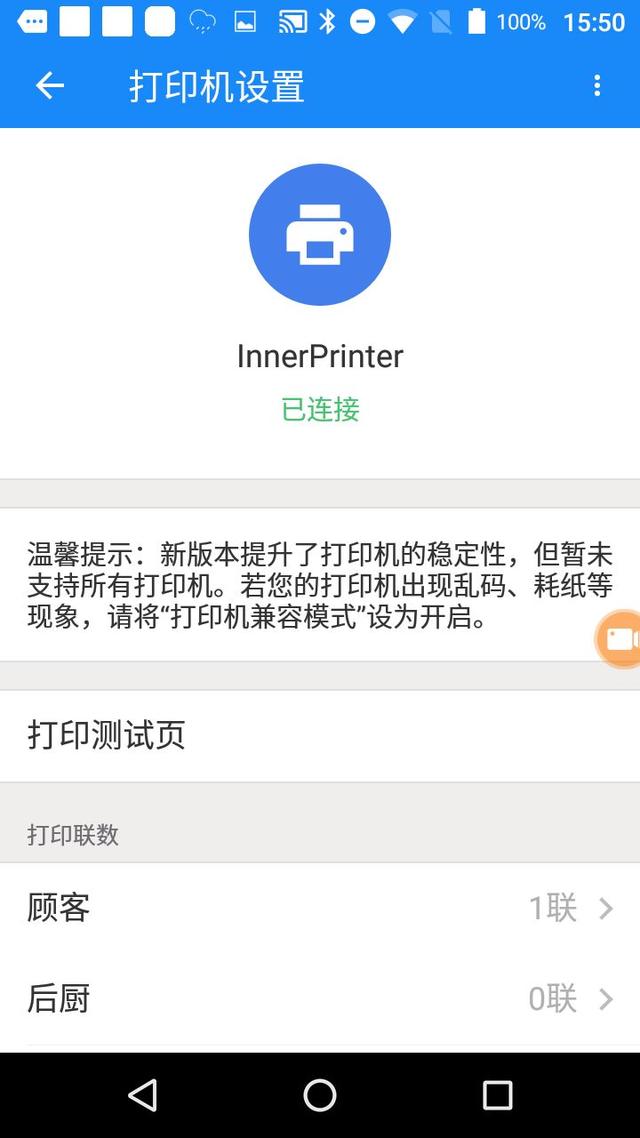Viewport: 640px width, 1138px height.
Task: Open the recent apps switcher
Action: [497, 1095]
